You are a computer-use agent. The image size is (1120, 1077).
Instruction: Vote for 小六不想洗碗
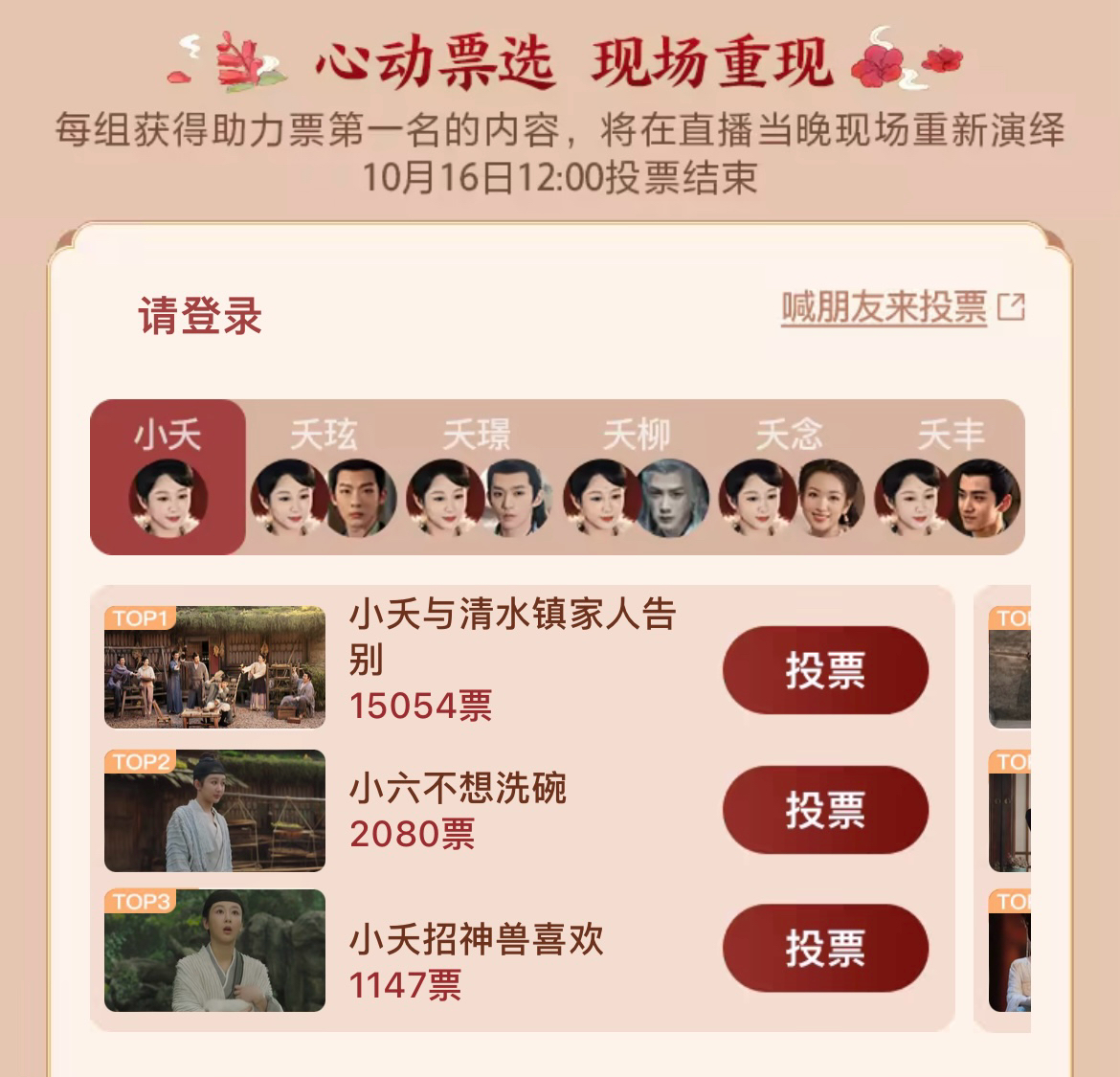[x=824, y=810]
